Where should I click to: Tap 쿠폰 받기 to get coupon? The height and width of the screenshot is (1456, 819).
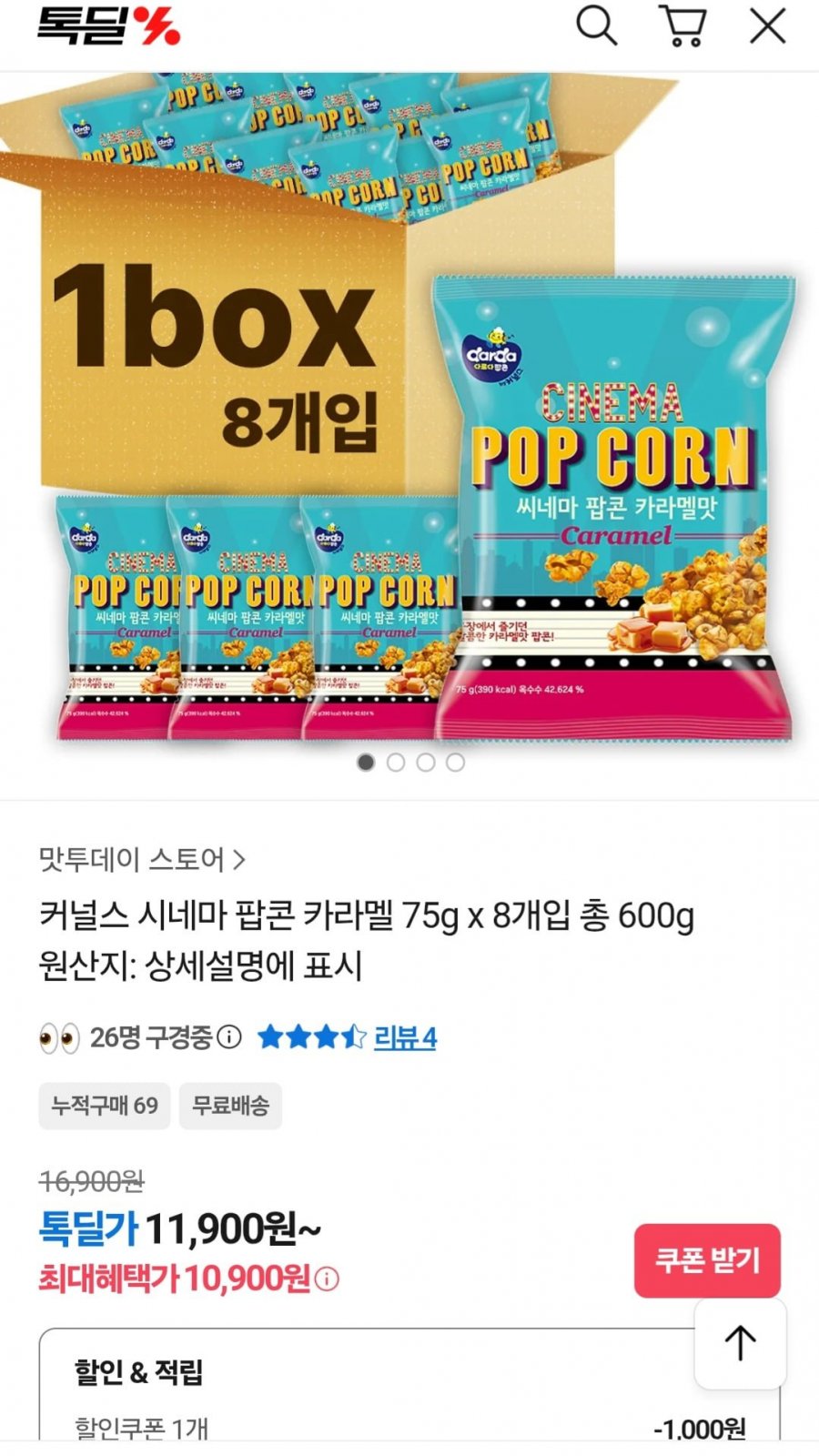tap(707, 1260)
